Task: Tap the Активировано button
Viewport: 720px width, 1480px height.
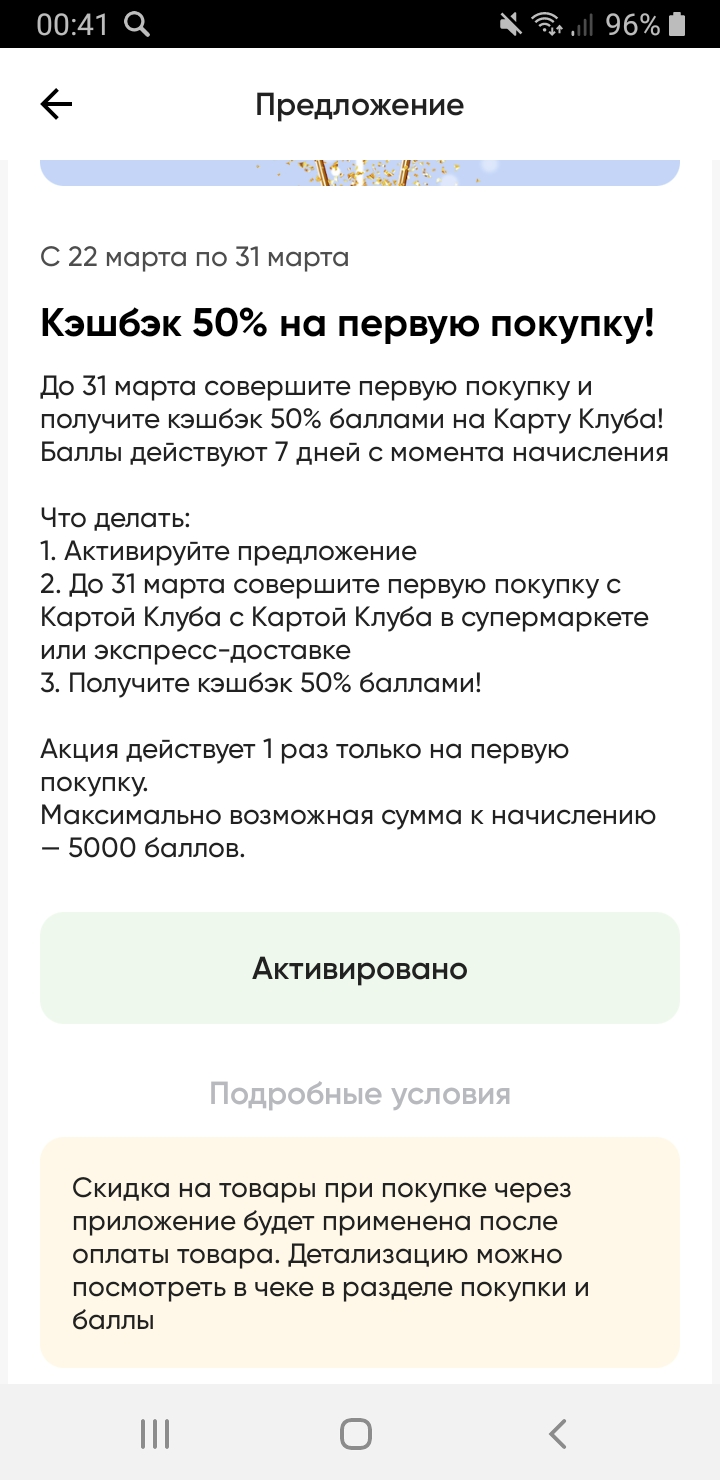Action: coord(360,968)
